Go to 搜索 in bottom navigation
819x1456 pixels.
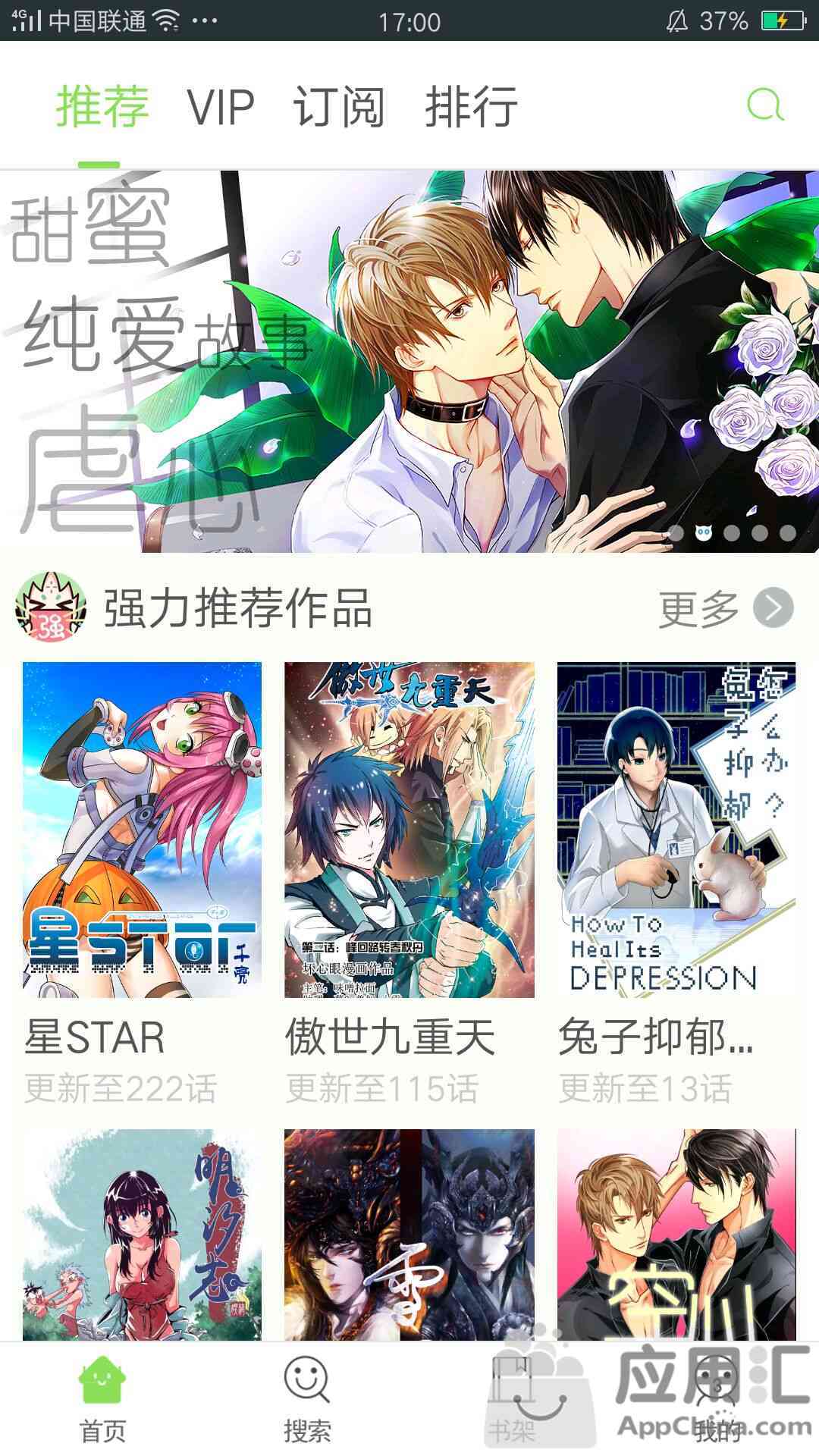click(307, 1399)
